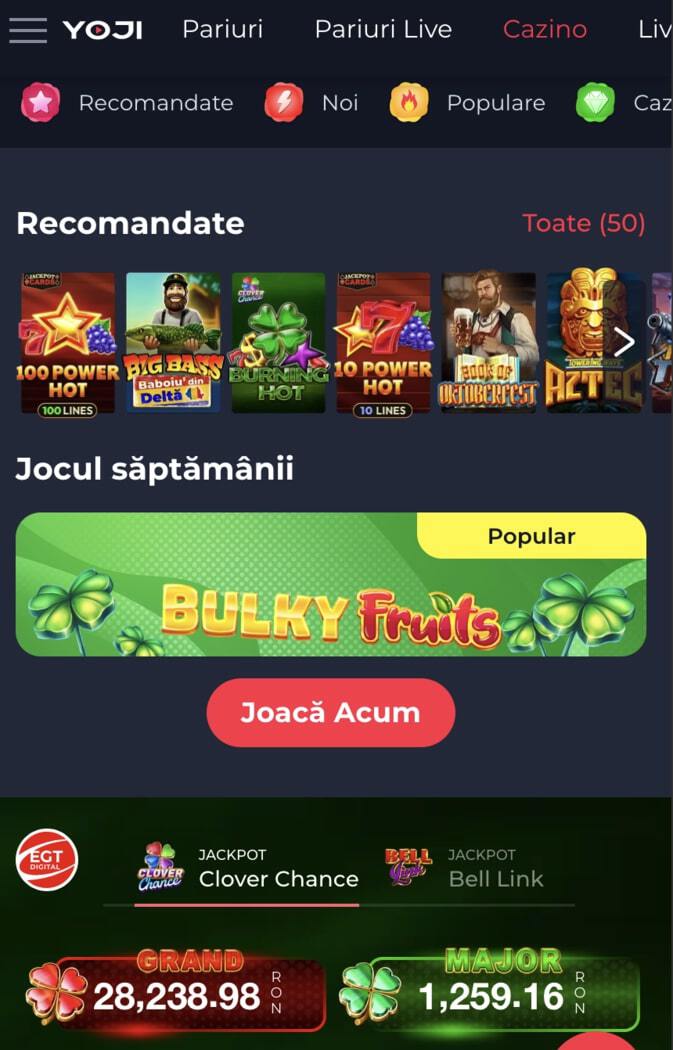Open Book of Oktoberfest game
Screen dimensions: 673x1050
488,343
